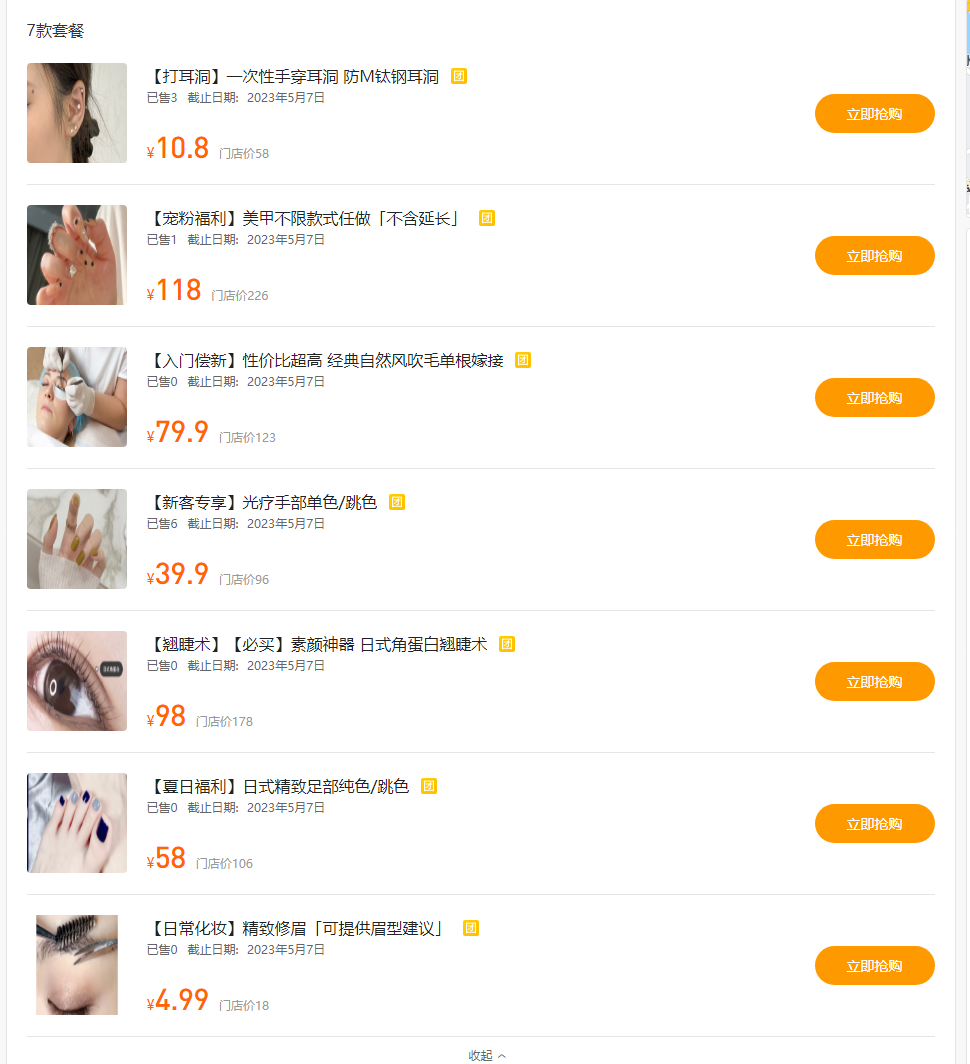
Task: View the 精致修眉 eyebrow photo
Action: (x=77, y=965)
